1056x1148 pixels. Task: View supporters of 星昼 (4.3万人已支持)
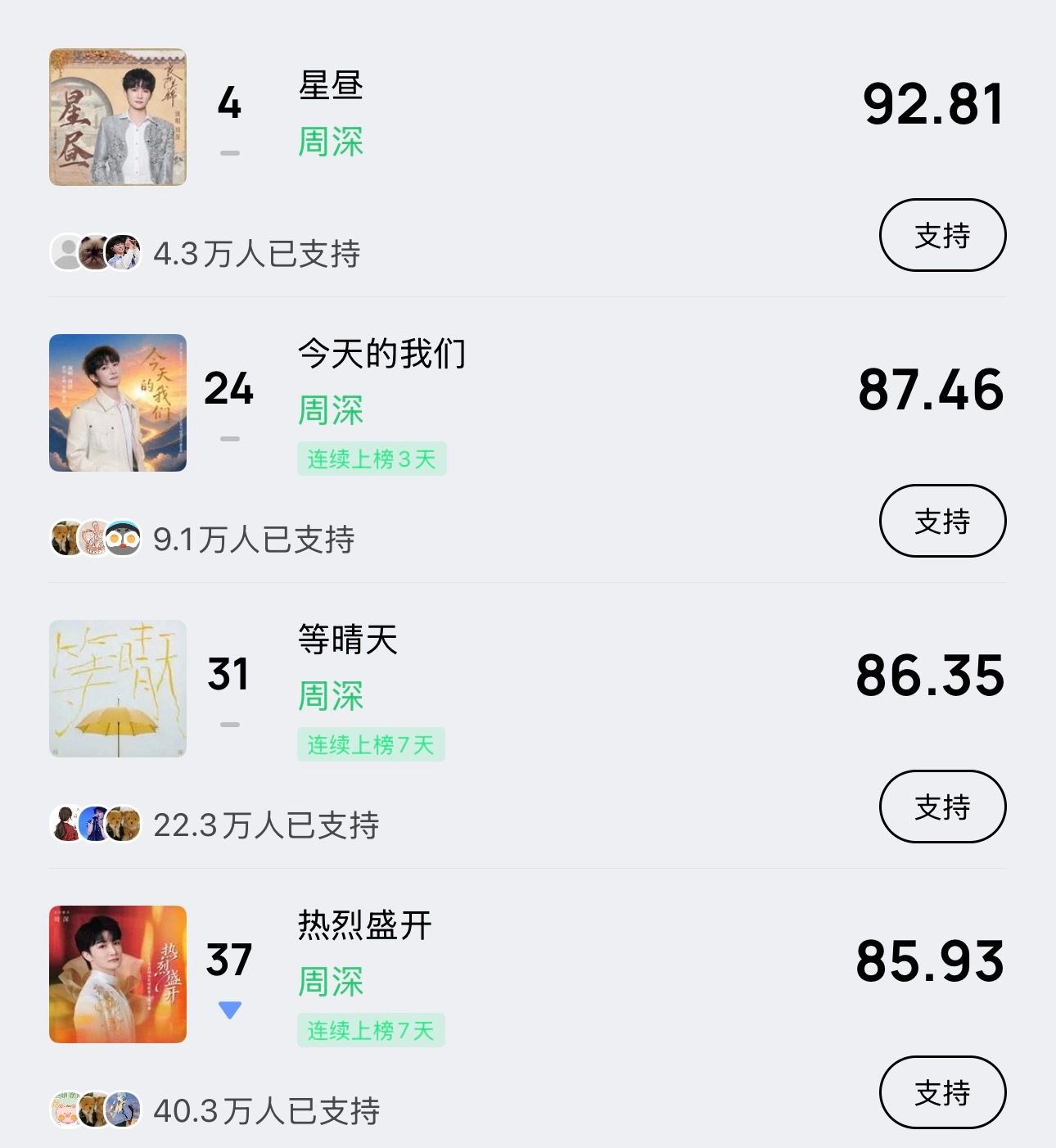coord(205,253)
